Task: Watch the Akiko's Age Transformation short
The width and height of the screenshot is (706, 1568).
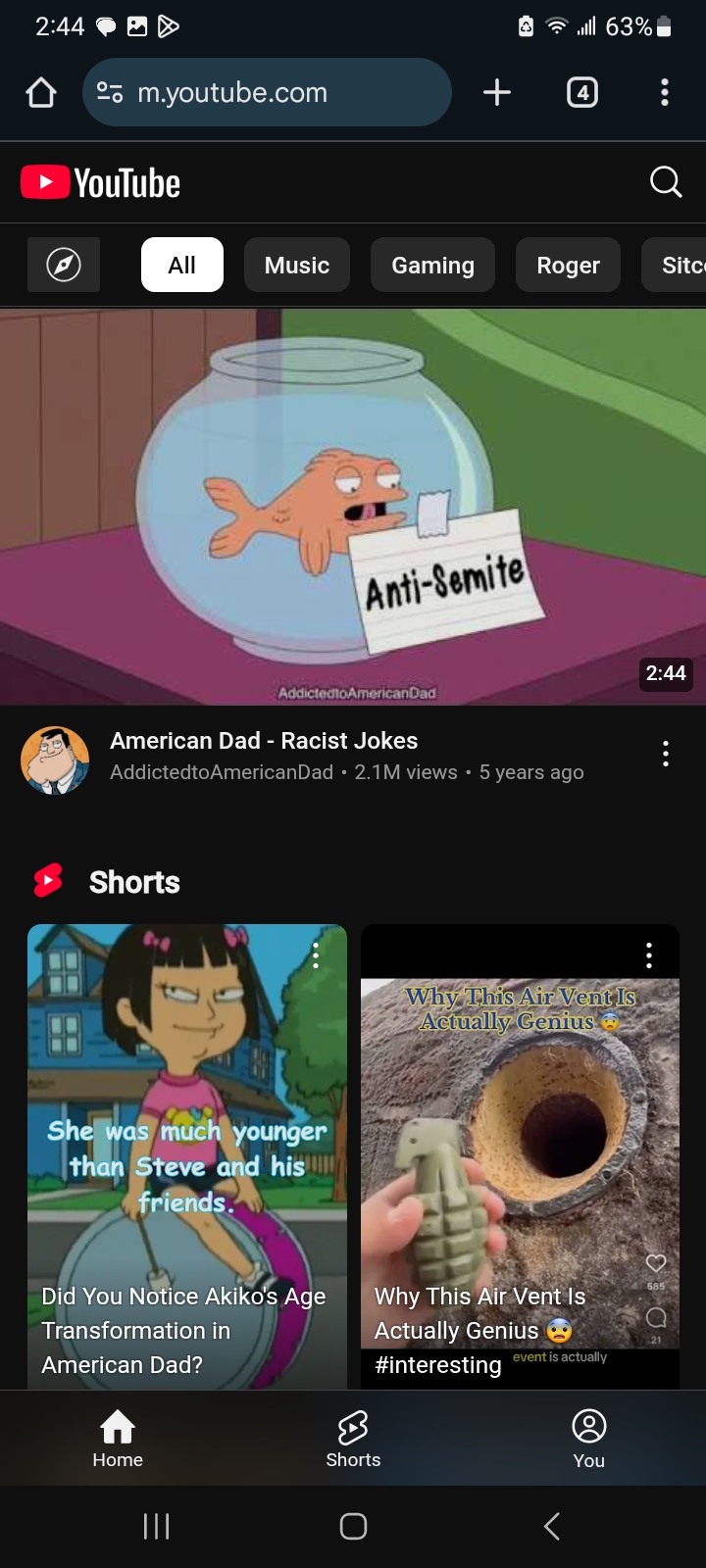Action: 187,1156
